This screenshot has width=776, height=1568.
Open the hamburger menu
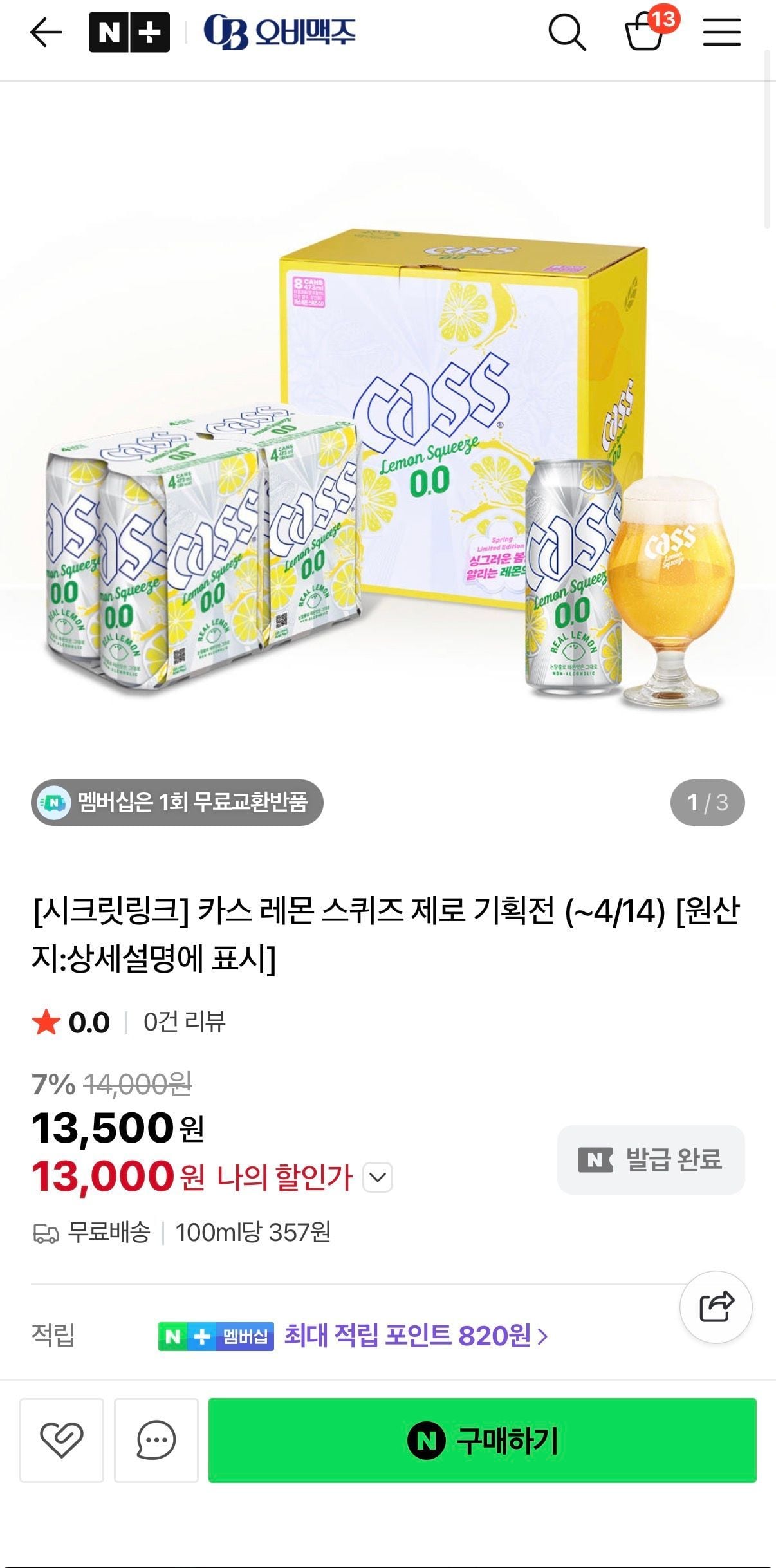point(721,32)
